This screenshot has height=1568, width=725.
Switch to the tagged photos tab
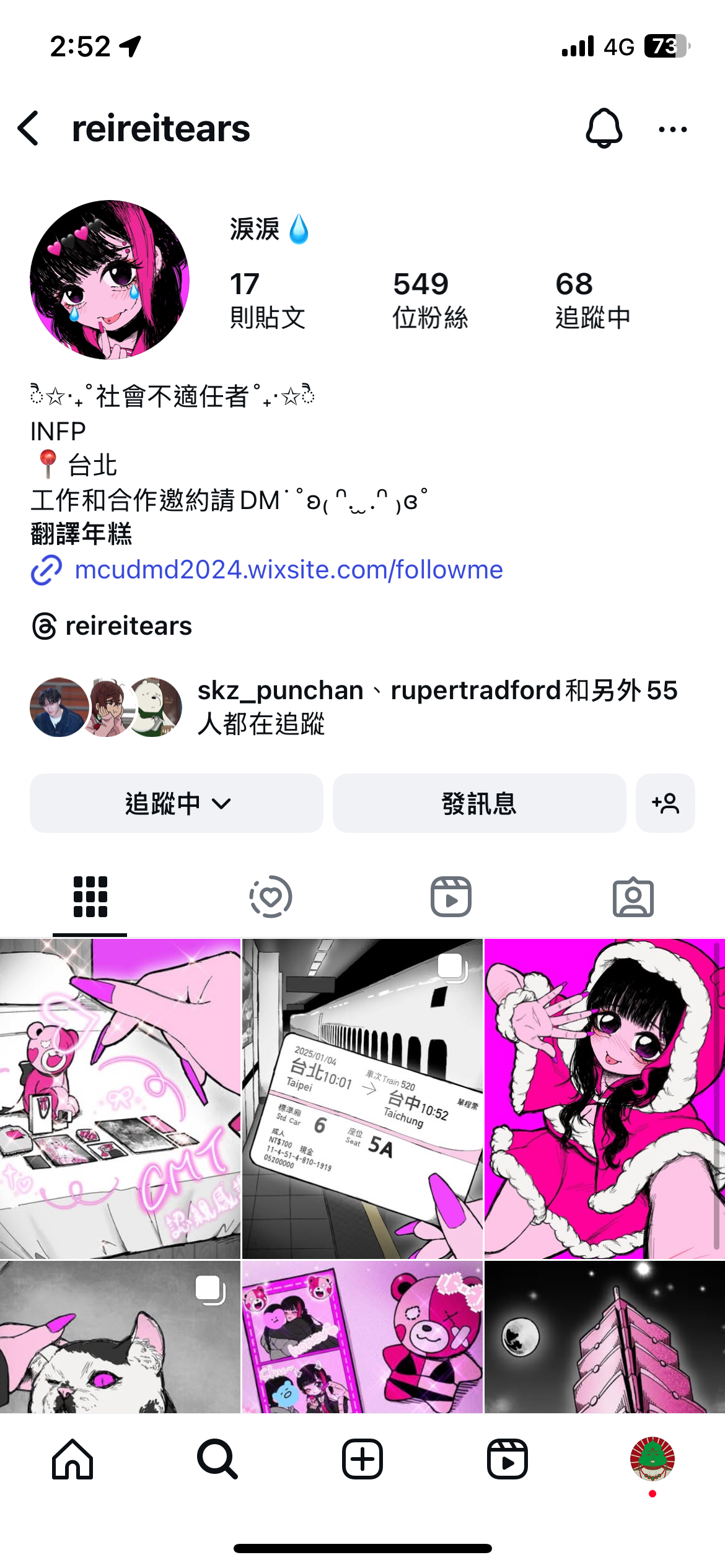[633, 897]
